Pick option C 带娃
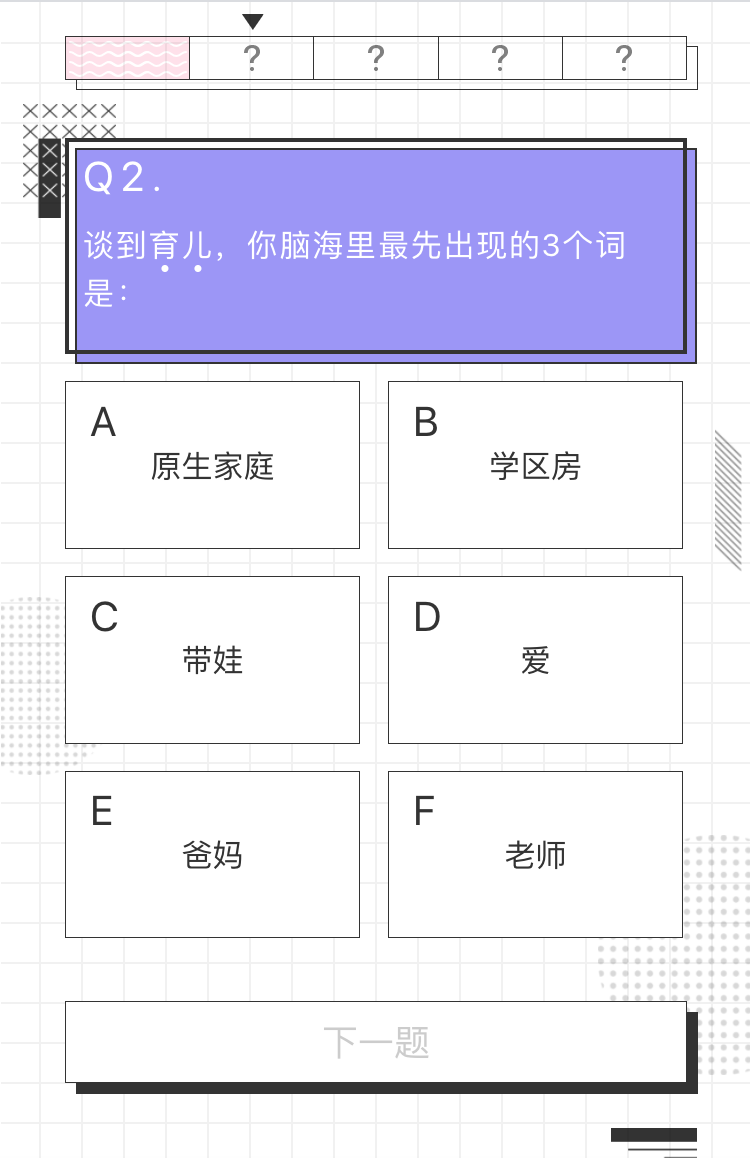750x1158 pixels. pyautogui.click(x=212, y=660)
